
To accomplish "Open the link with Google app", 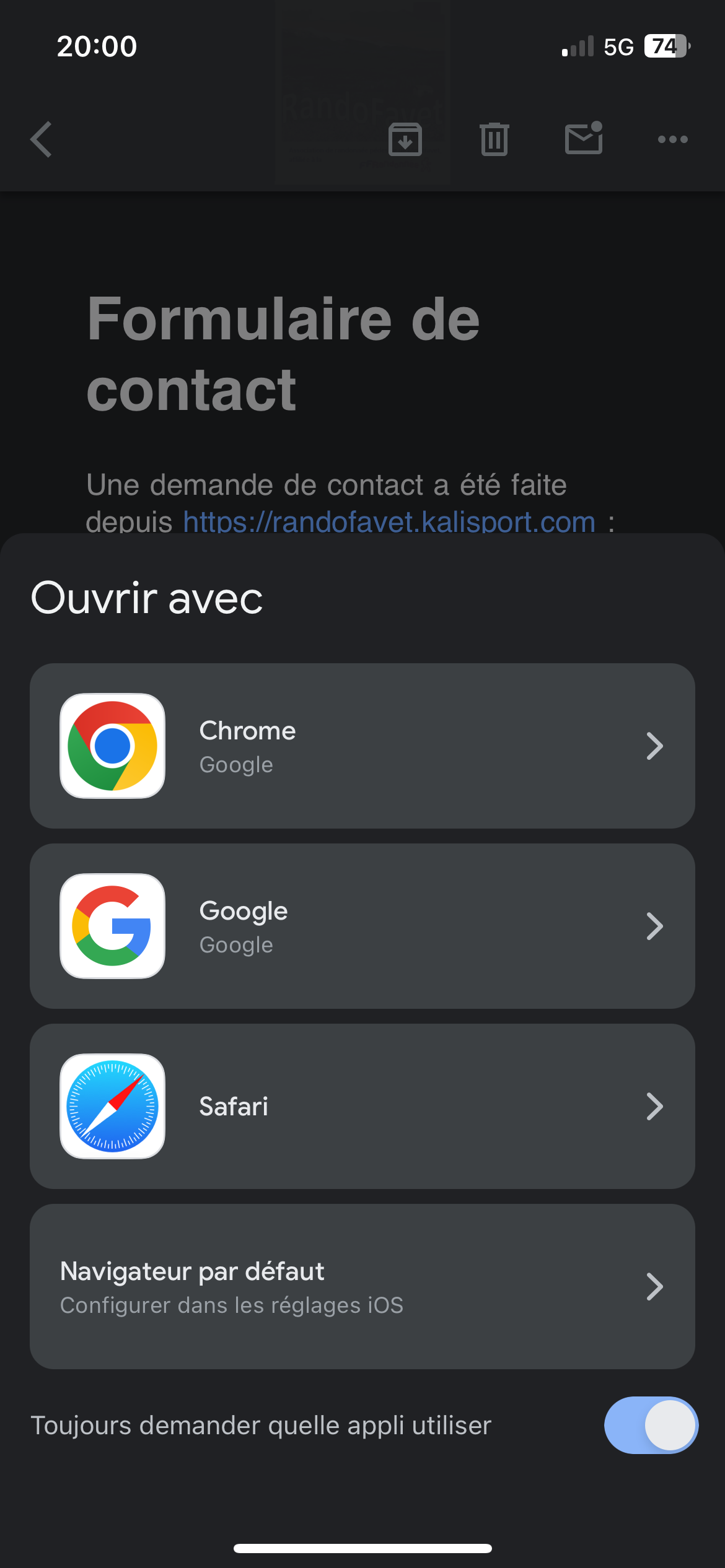I will pos(362,926).
